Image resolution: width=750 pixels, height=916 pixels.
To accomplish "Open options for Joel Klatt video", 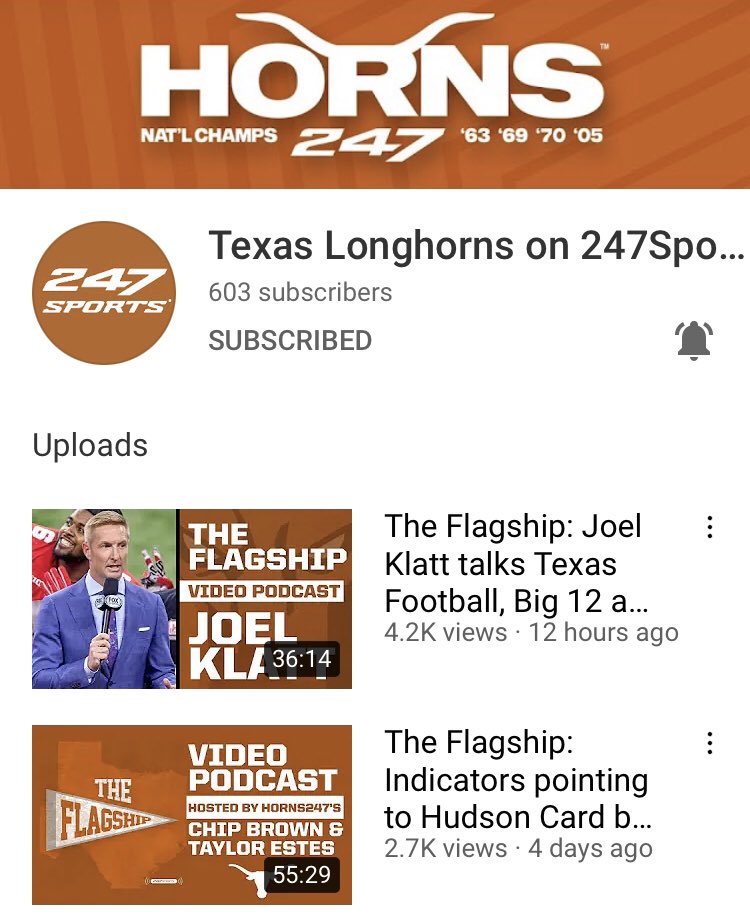I will [709, 527].
